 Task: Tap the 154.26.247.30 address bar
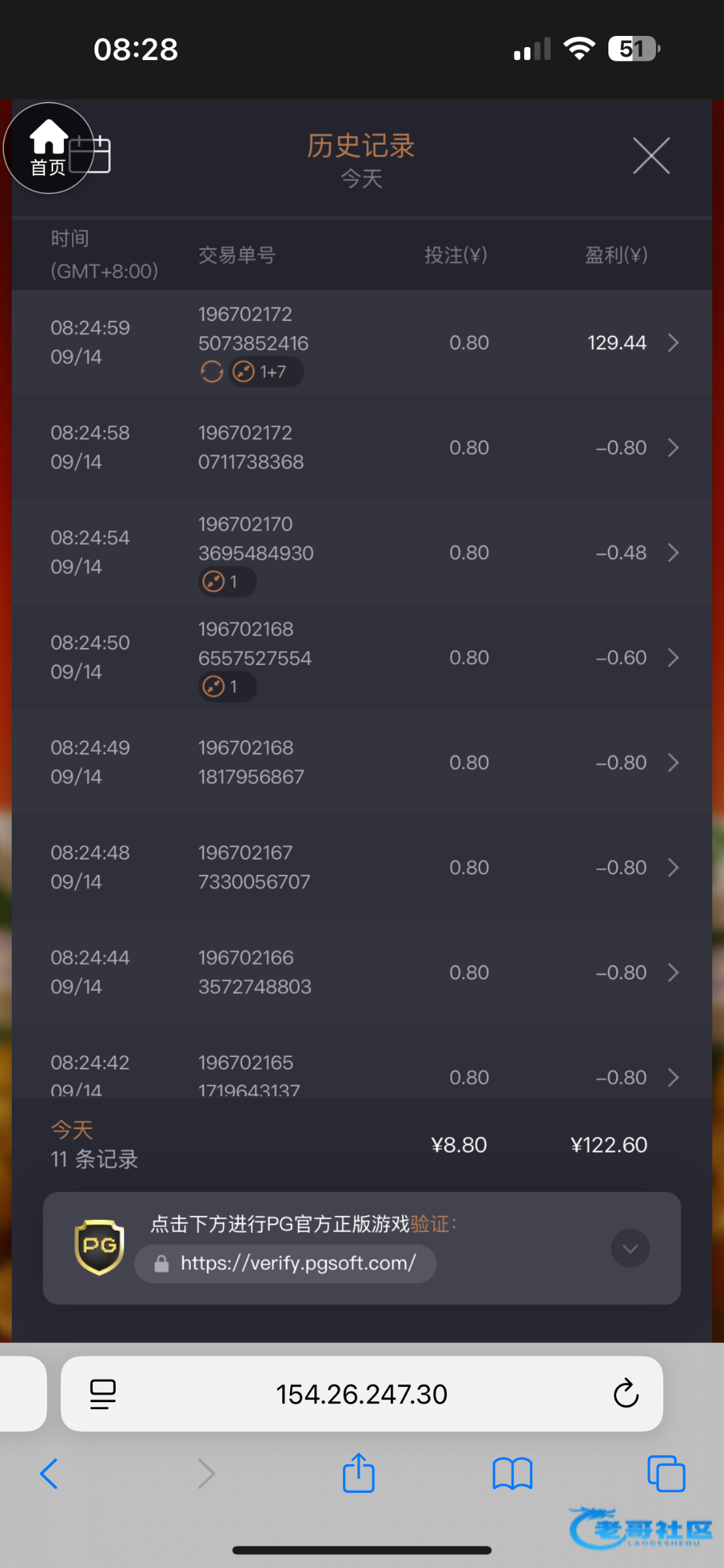361,1394
